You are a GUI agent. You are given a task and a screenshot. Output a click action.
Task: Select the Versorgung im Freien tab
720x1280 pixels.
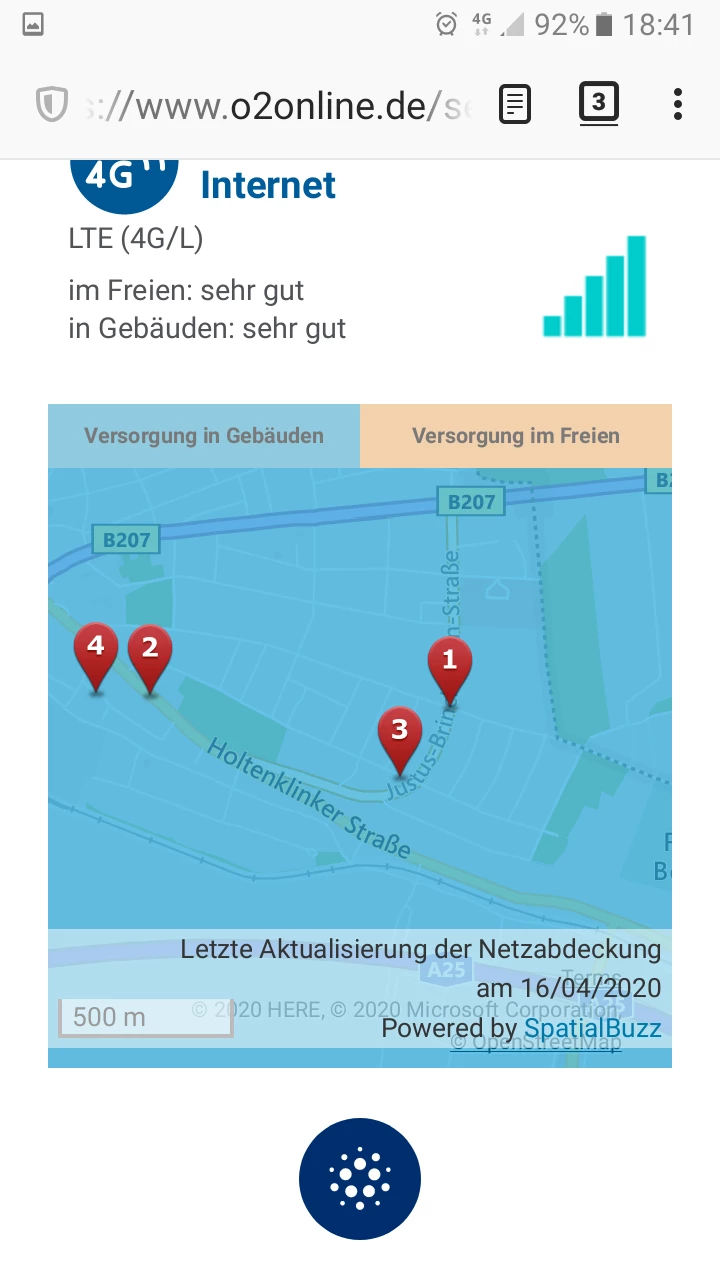click(x=516, y=436)
